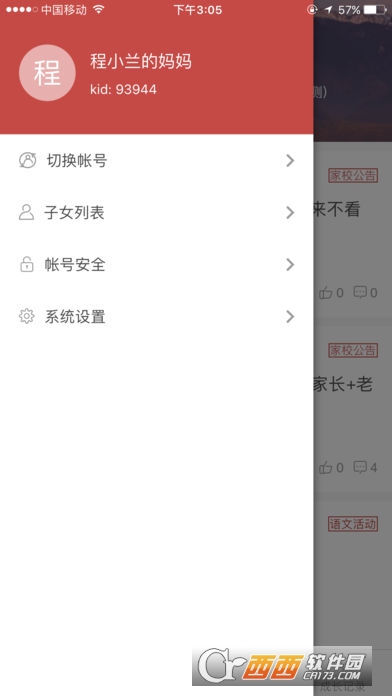
Task: Go to 帐号安全 account security
Action: [x=157, y=265]
